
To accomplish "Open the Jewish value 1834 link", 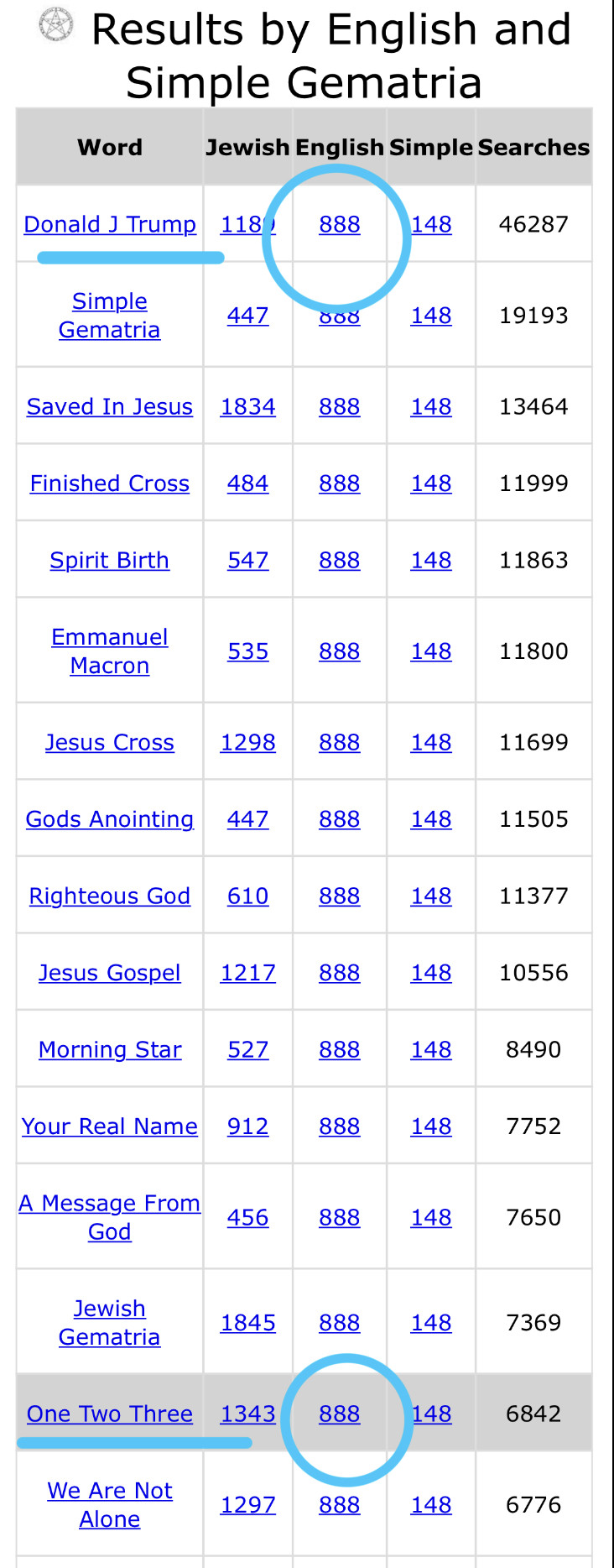I will pos(247,407).
